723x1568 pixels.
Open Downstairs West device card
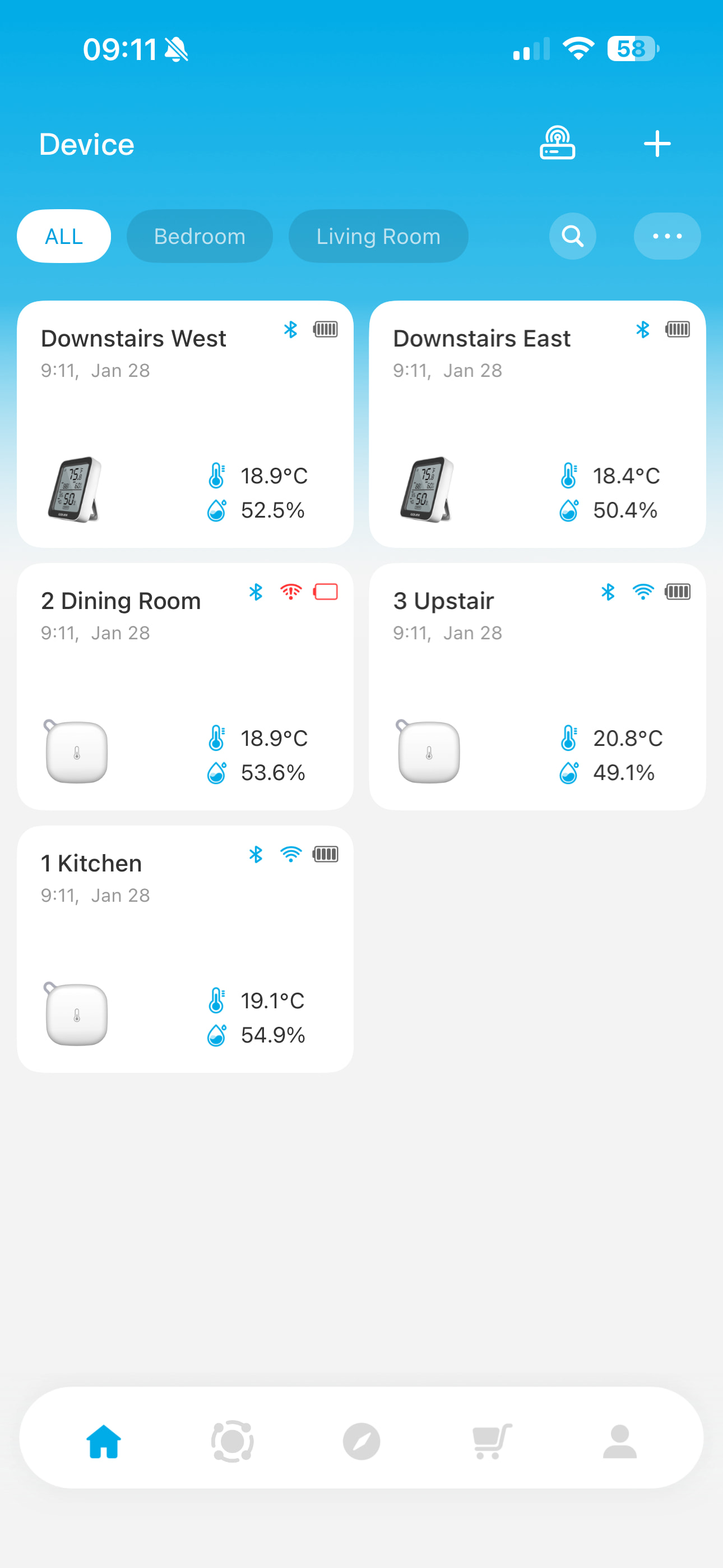[185, 425]
